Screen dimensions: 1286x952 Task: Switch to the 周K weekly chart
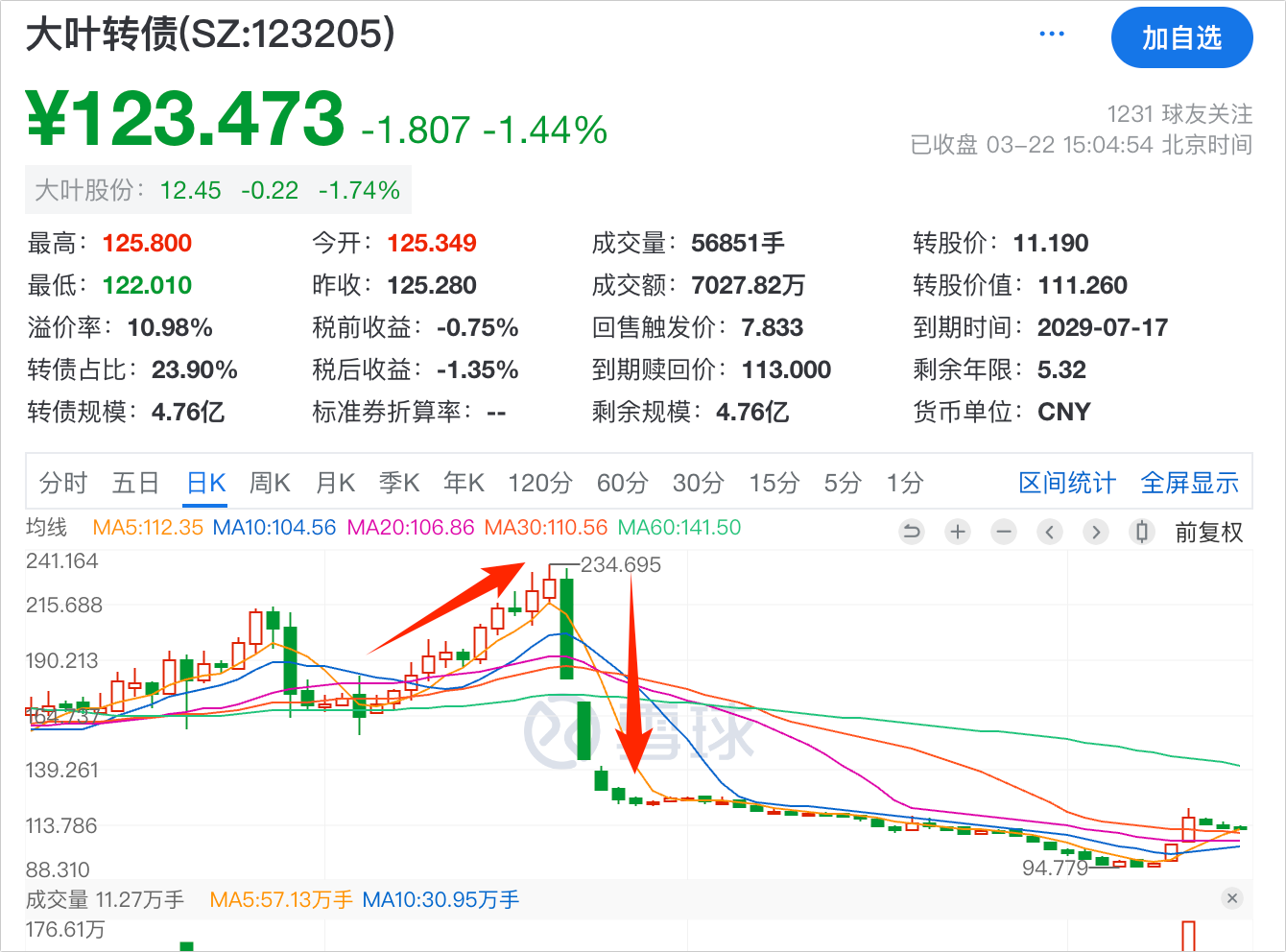tap(270, 483)
